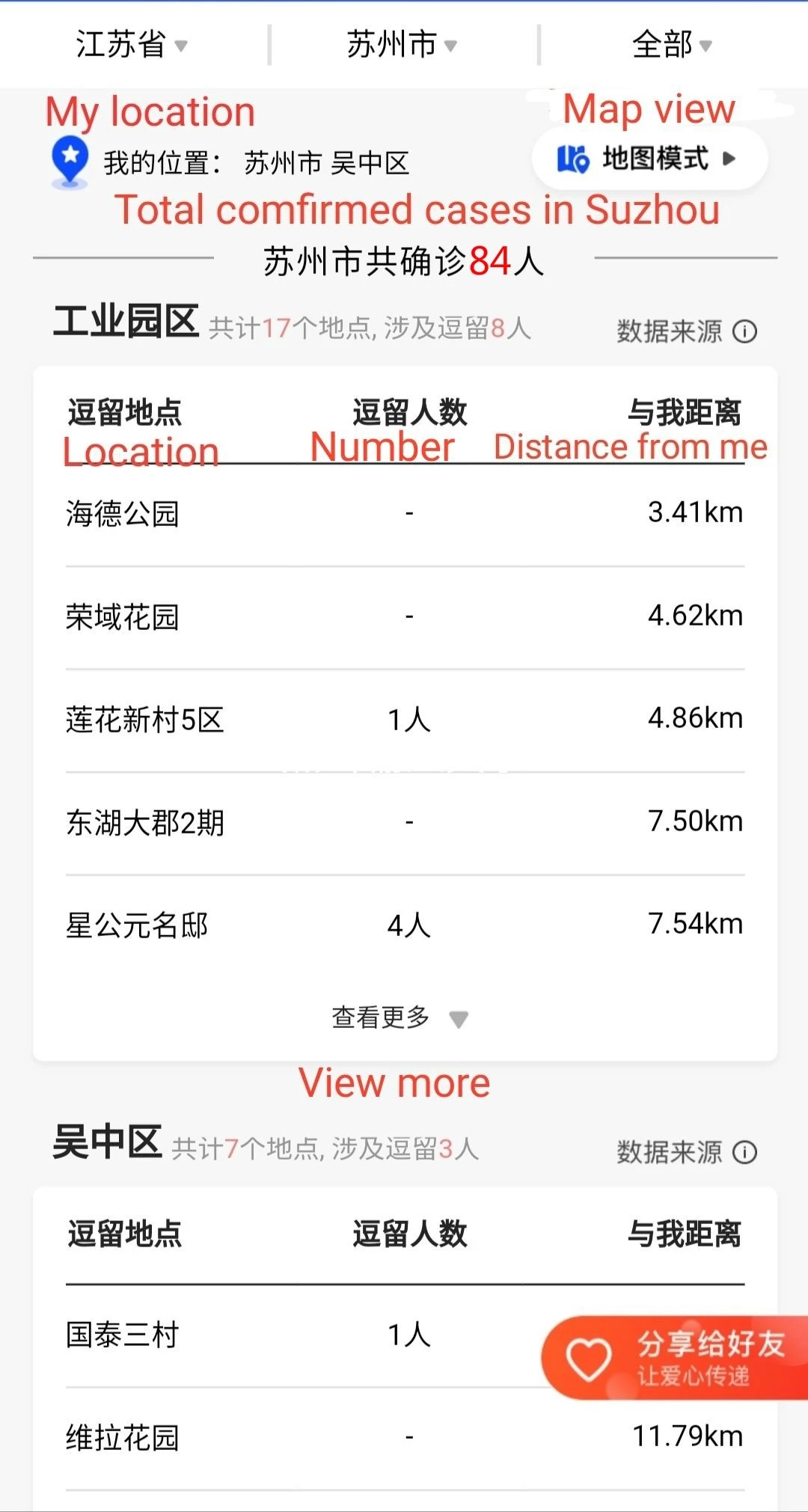Open the 苏州市 city dropdown
This screenshot has height=1512, width=808.
click(x=402, y=44)
